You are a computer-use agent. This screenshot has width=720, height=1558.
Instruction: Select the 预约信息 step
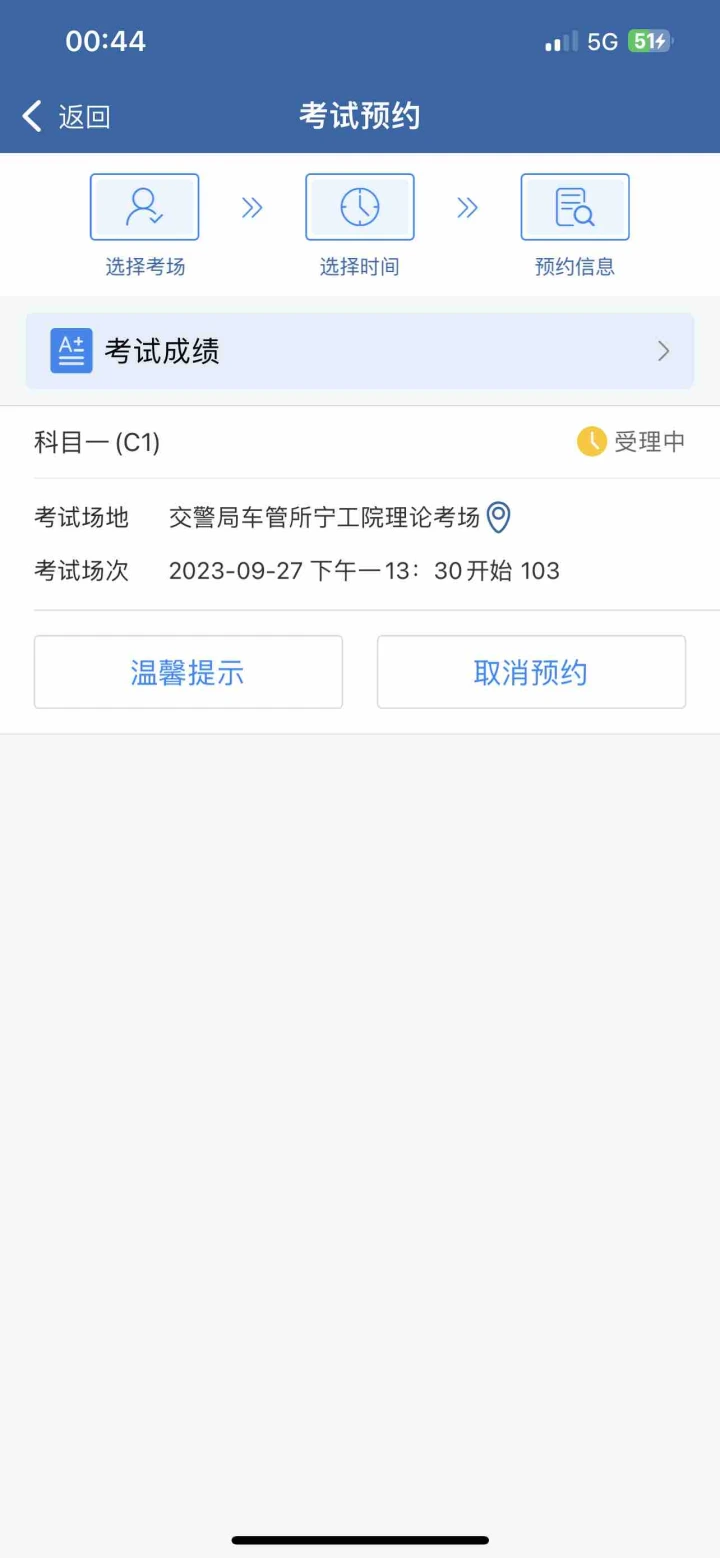click(575, 225)
